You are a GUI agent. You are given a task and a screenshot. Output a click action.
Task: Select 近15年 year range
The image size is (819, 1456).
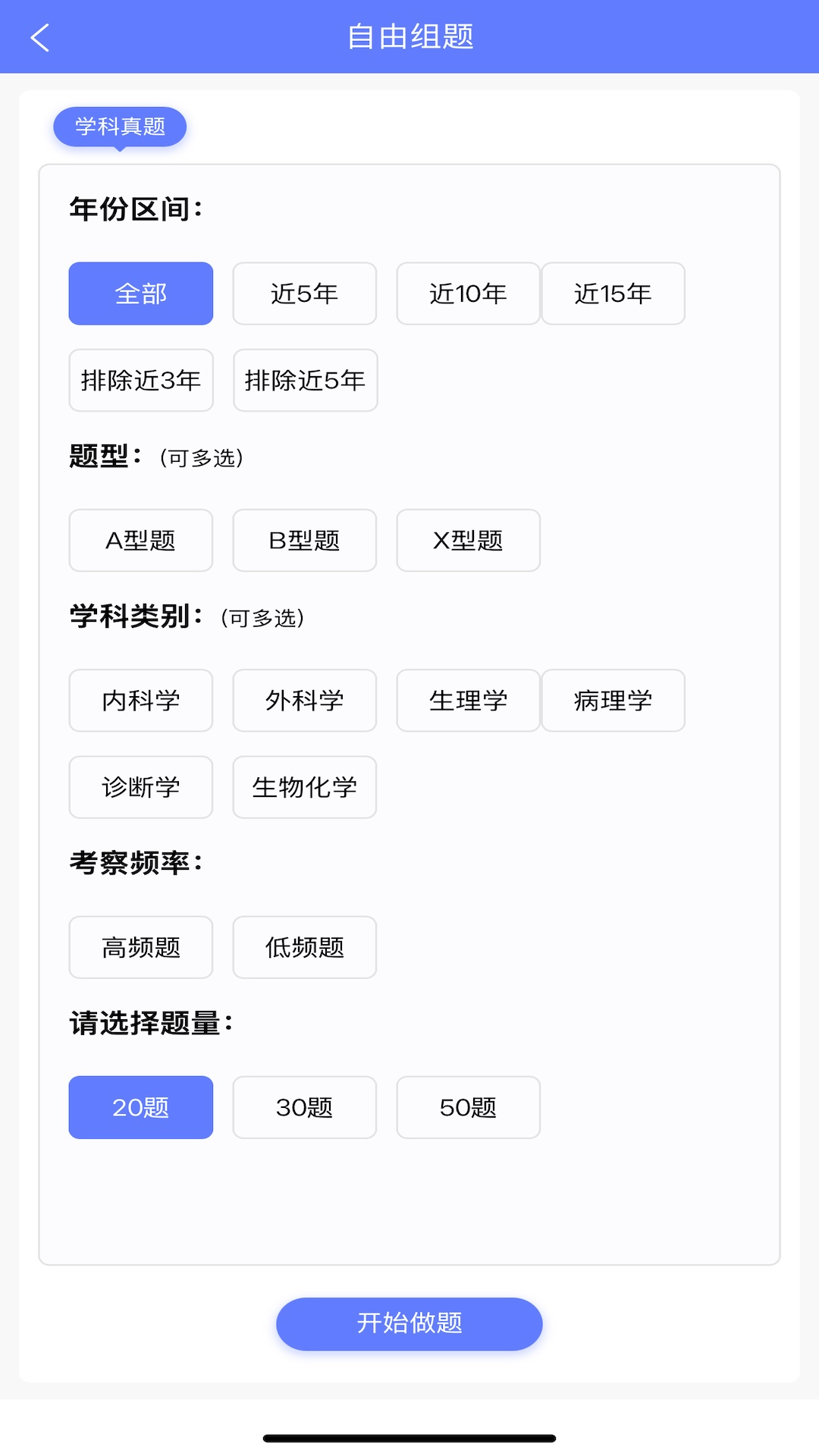click(613, 293)
